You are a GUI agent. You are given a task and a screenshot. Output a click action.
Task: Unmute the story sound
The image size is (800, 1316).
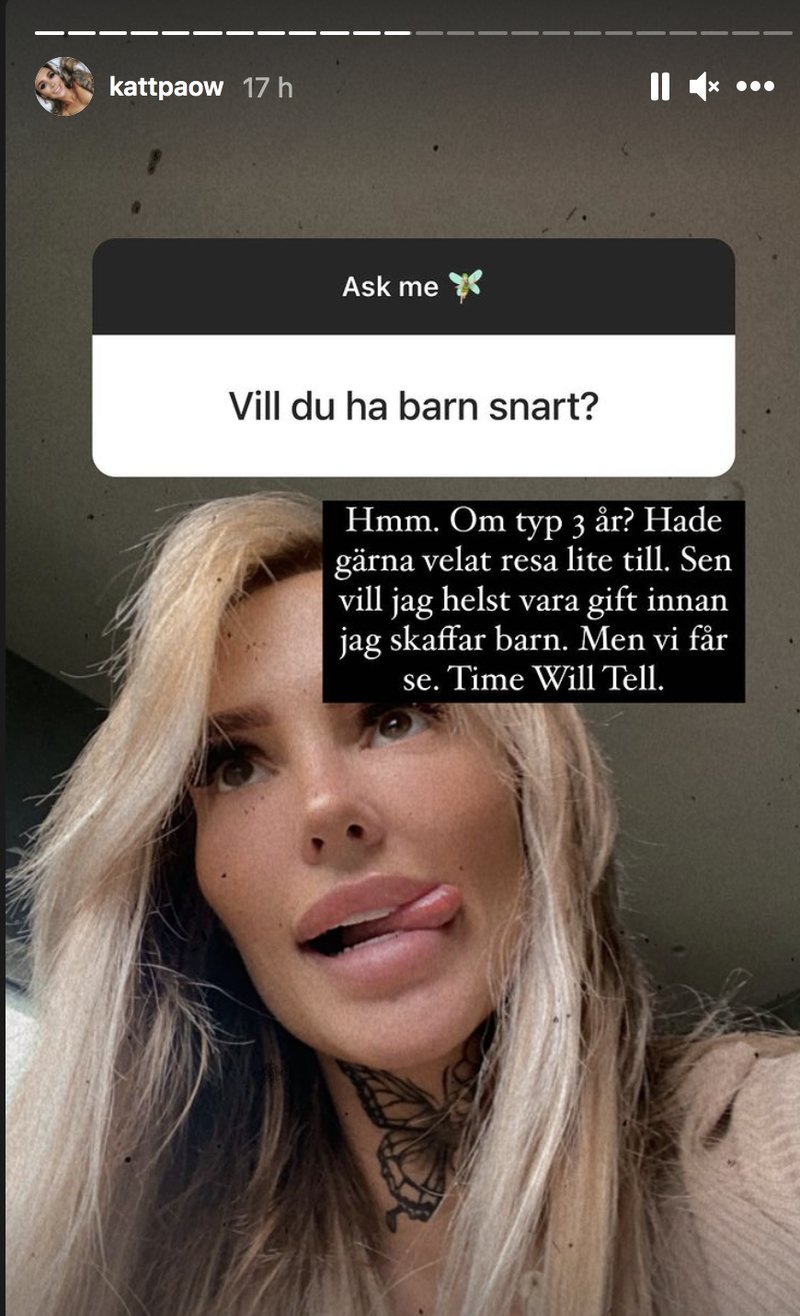[x=704, y=87]
